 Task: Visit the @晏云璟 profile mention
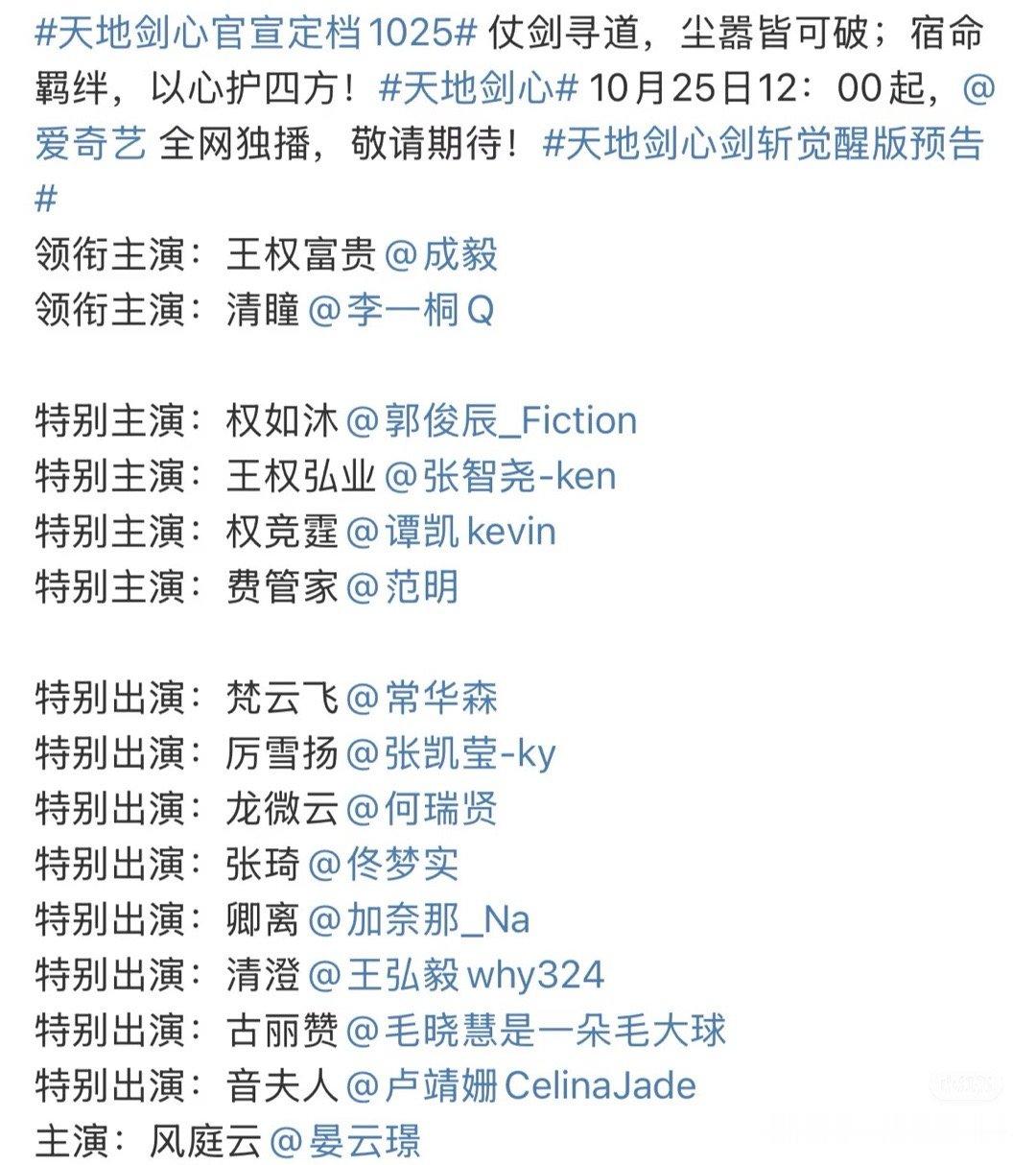pyautogui.click(x=345, y=1142)
